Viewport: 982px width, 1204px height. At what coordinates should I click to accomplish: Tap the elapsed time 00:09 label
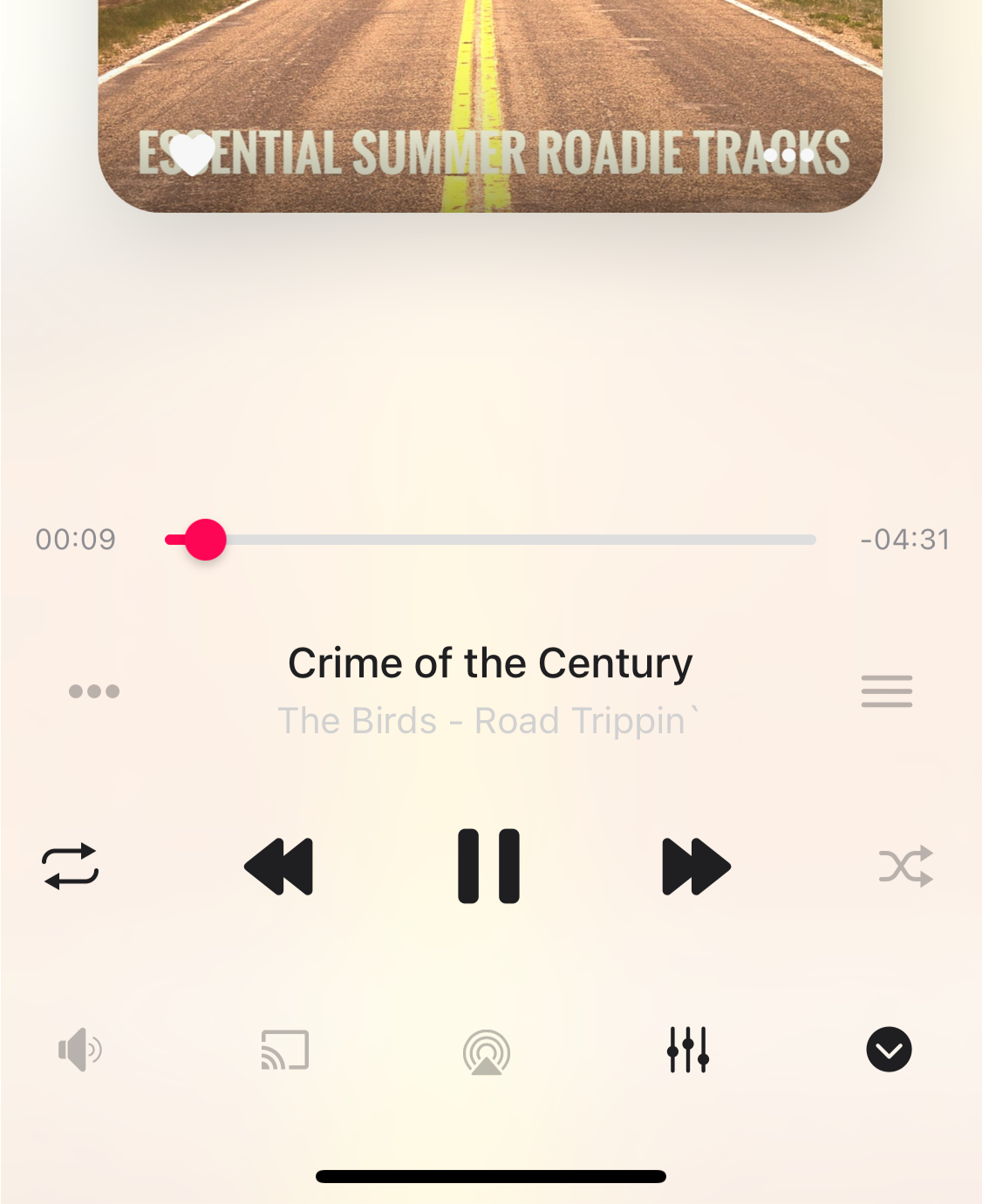(x=76, y=539)
